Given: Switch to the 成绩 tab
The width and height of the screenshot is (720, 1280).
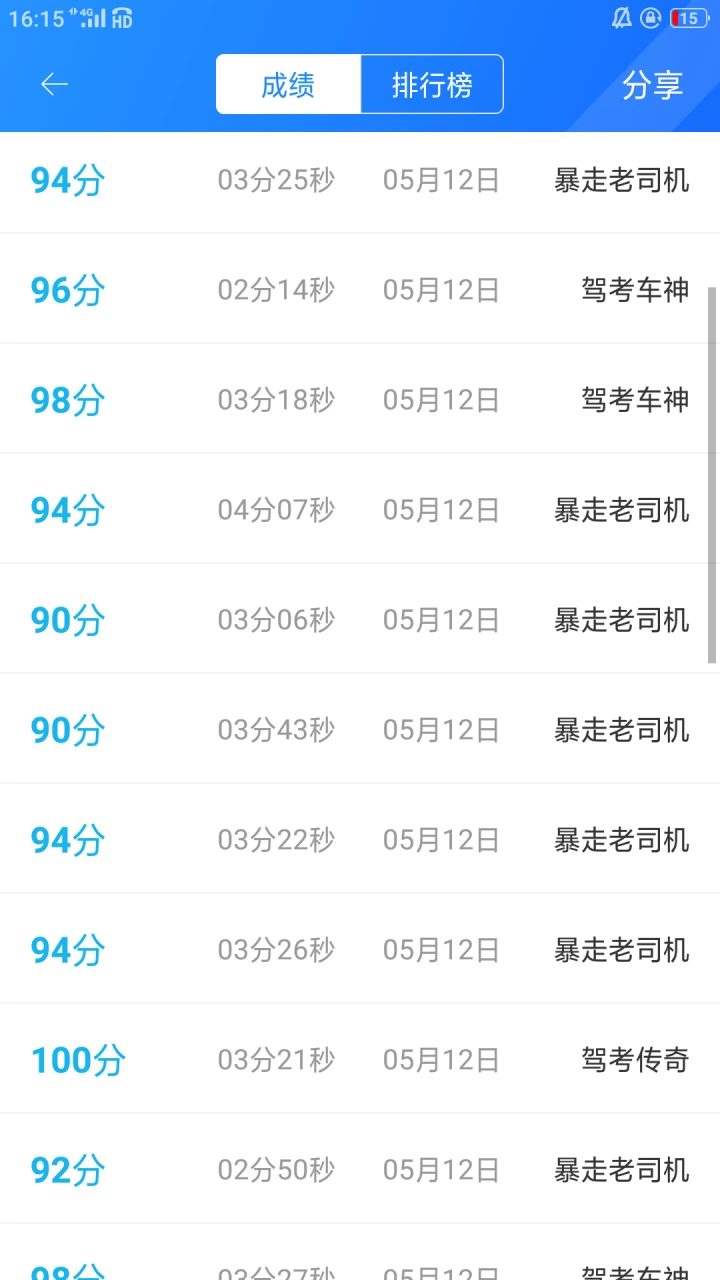Looking at the screenshot, I should [x=288, y=85].
